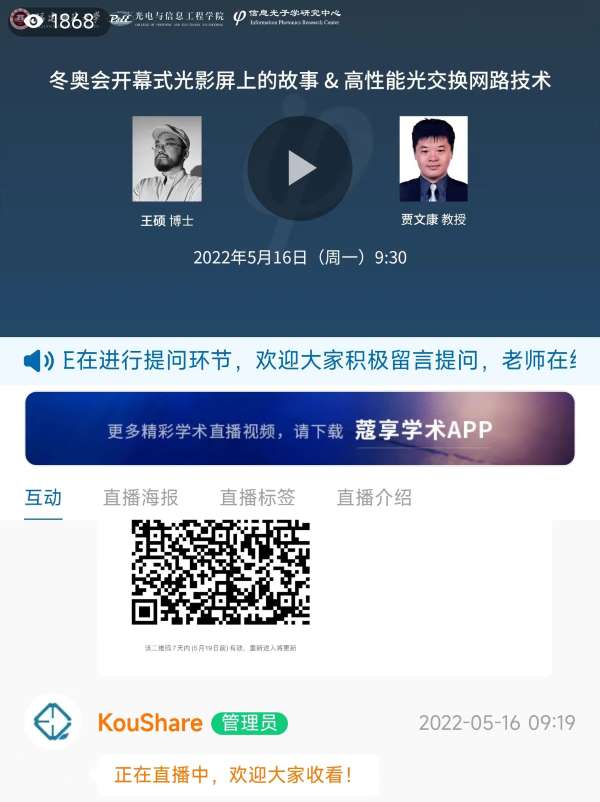Viewport: 600px width, 802px height.
Task: Switch to the 互动 tab
Action: [43, 497]
